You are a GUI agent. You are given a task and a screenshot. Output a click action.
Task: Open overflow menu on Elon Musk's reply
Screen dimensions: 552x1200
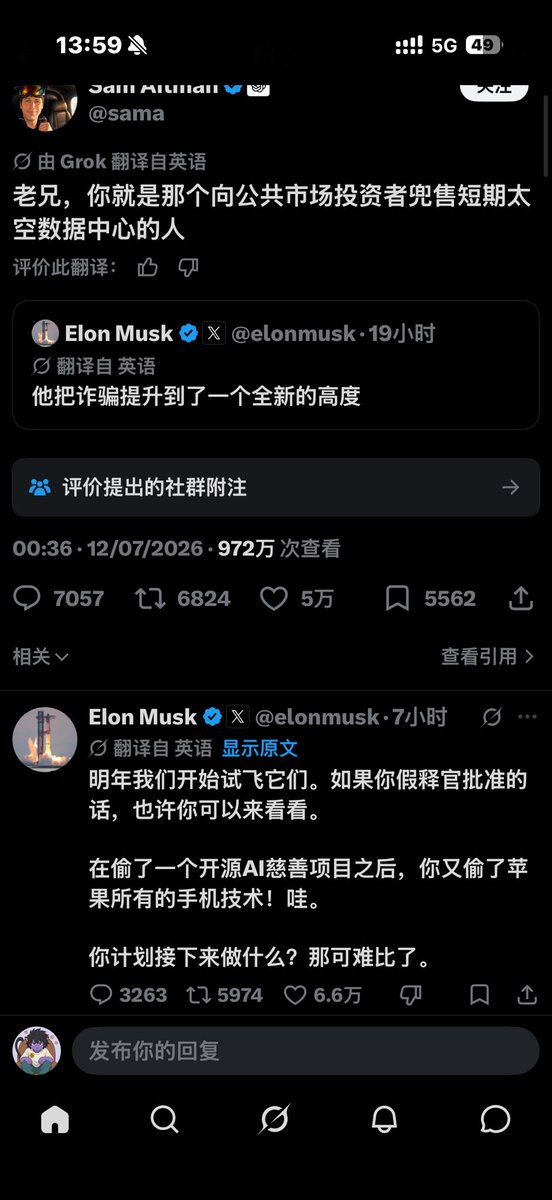[x=528, y=717]
